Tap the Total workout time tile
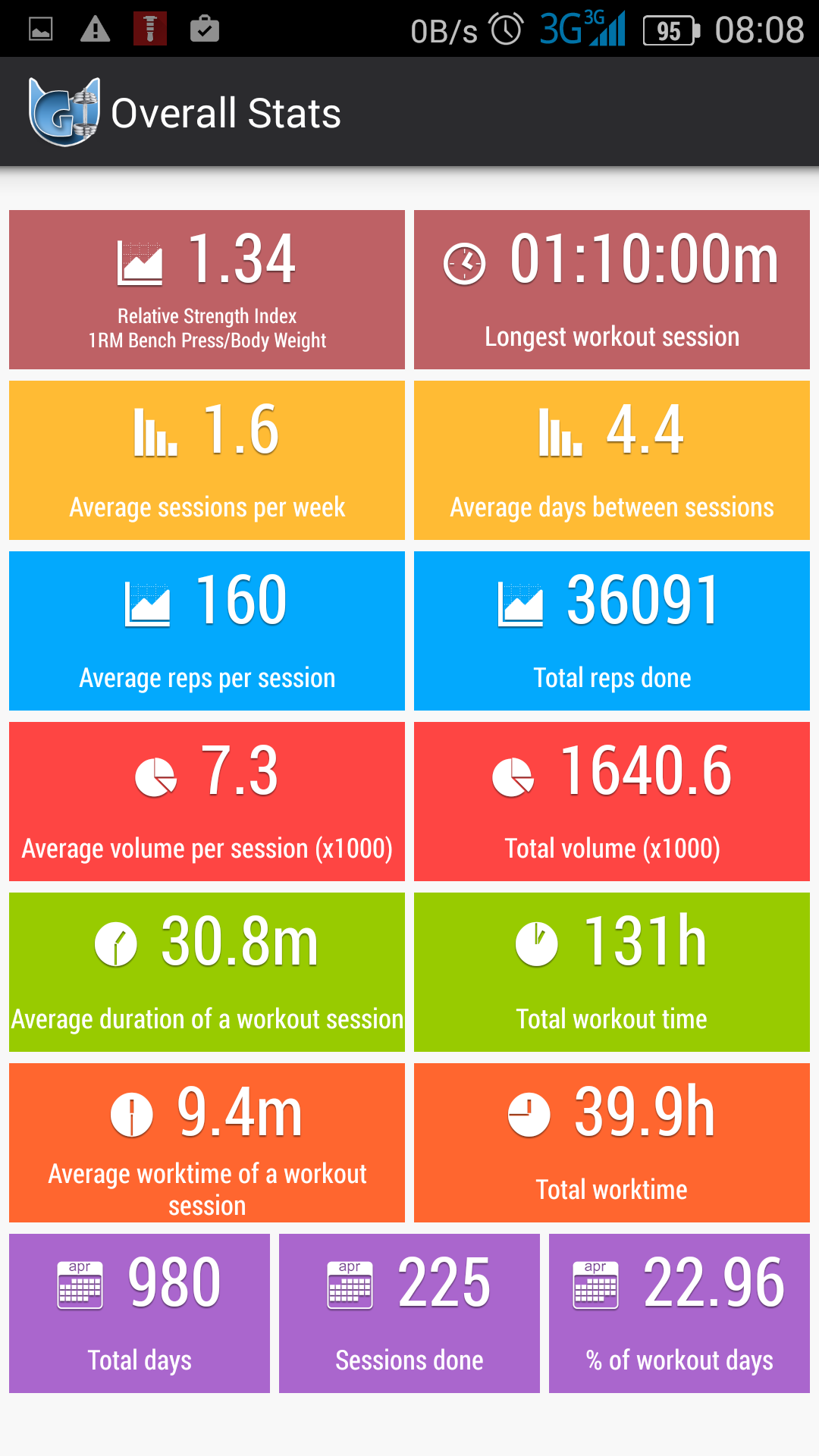819x1456 pixels. coord(612,972)
